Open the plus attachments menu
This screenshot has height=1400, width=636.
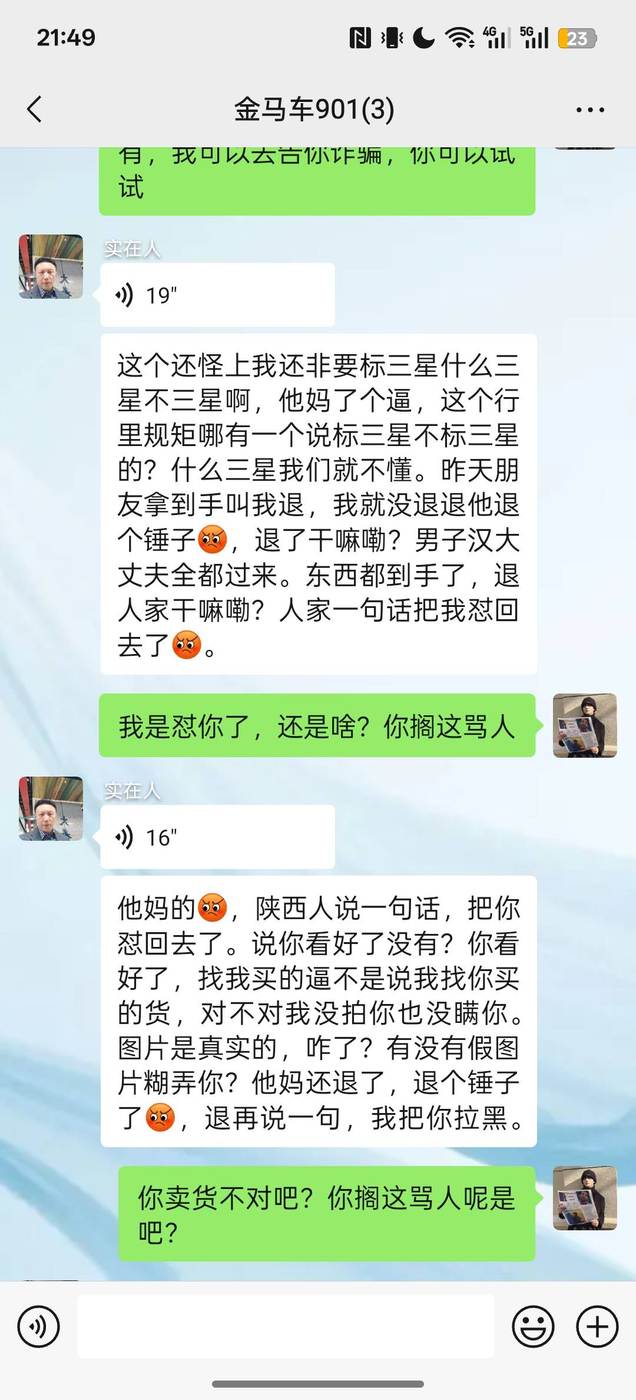click(597, 1327)
